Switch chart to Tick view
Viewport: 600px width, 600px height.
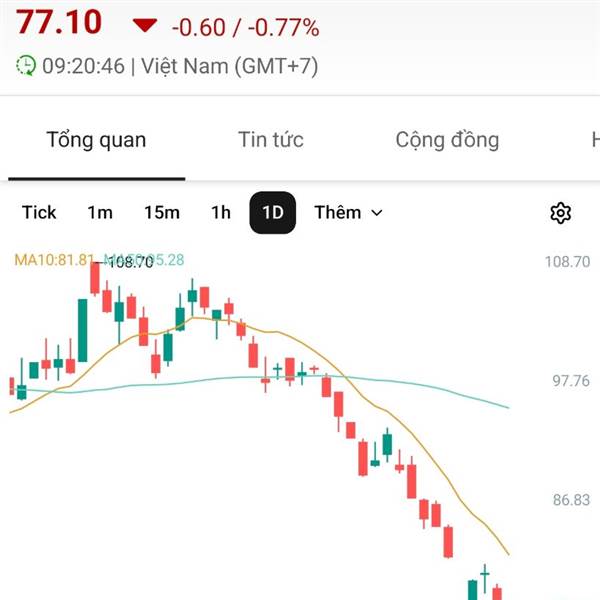(39, 212)
